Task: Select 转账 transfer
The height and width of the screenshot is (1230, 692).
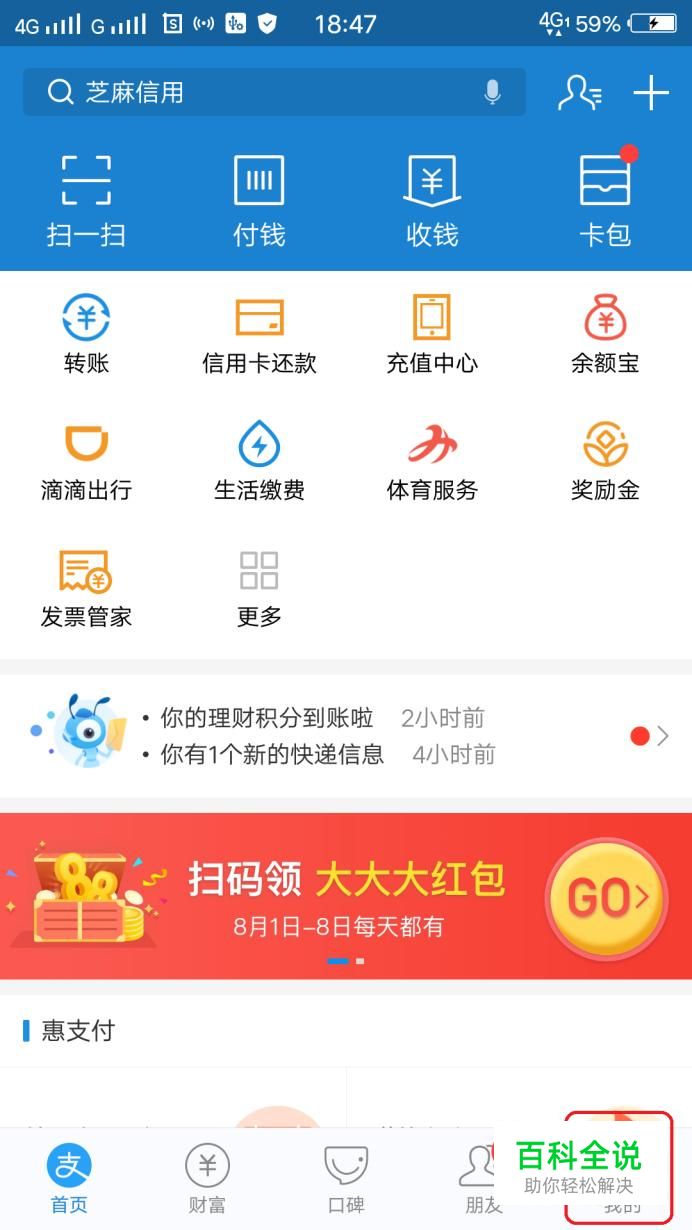Action: 86,335
